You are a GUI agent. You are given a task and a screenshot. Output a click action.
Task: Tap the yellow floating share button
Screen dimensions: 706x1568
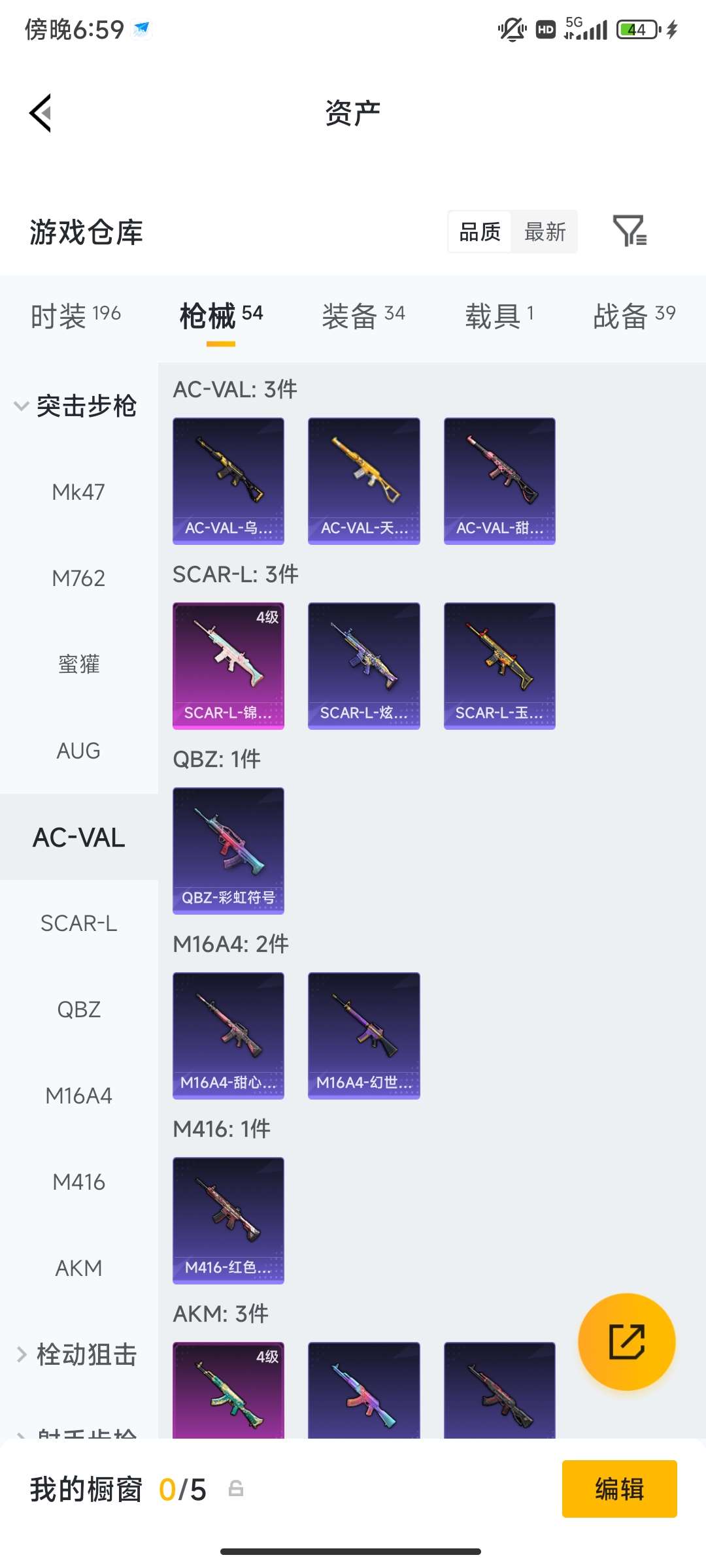click(x=626, y=1341)
